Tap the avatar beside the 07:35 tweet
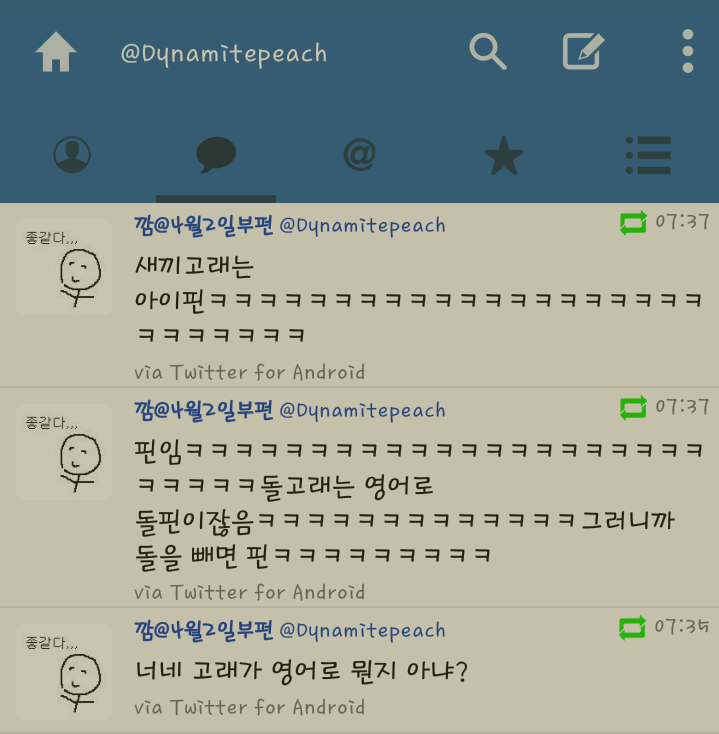719x734 pixels. pos(64,672)
